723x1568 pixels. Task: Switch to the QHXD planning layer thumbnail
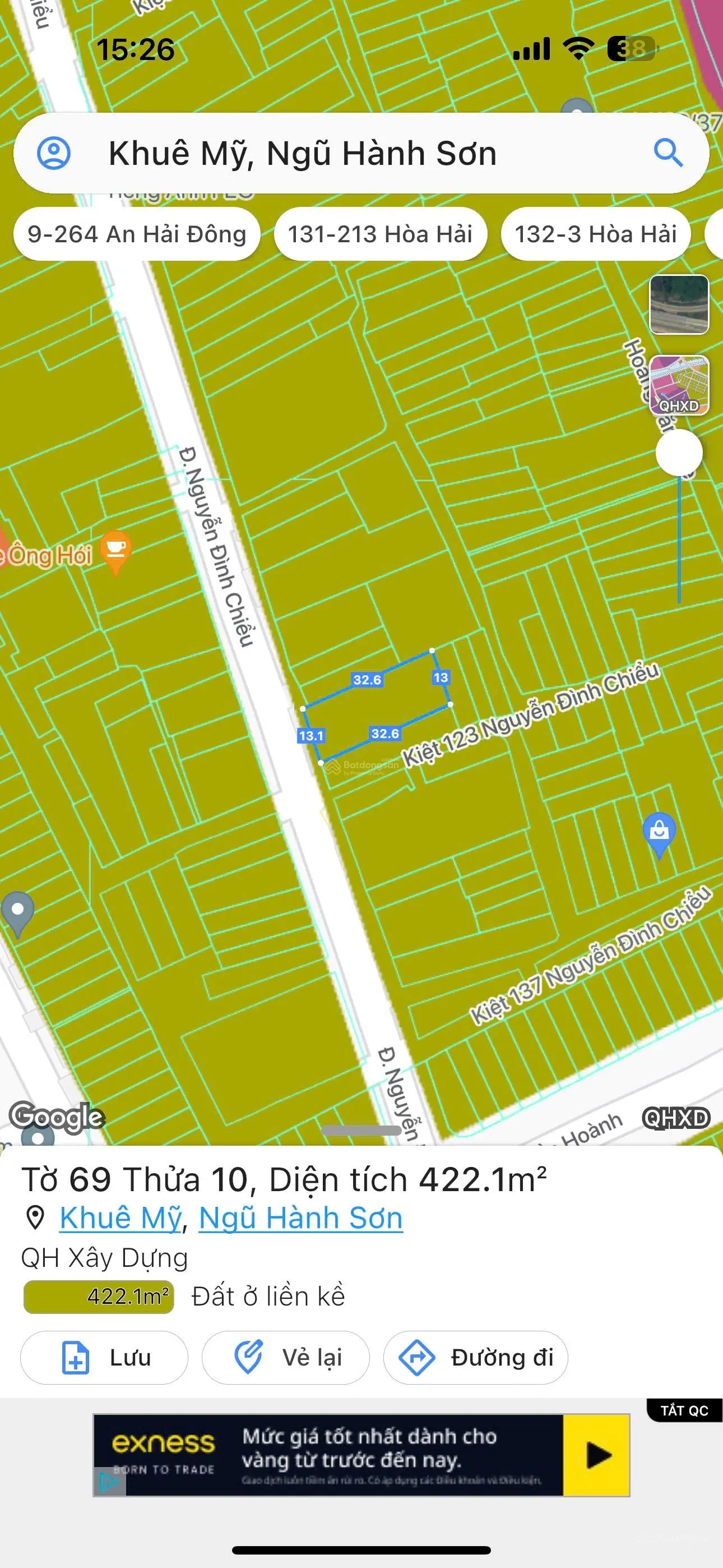679,385
